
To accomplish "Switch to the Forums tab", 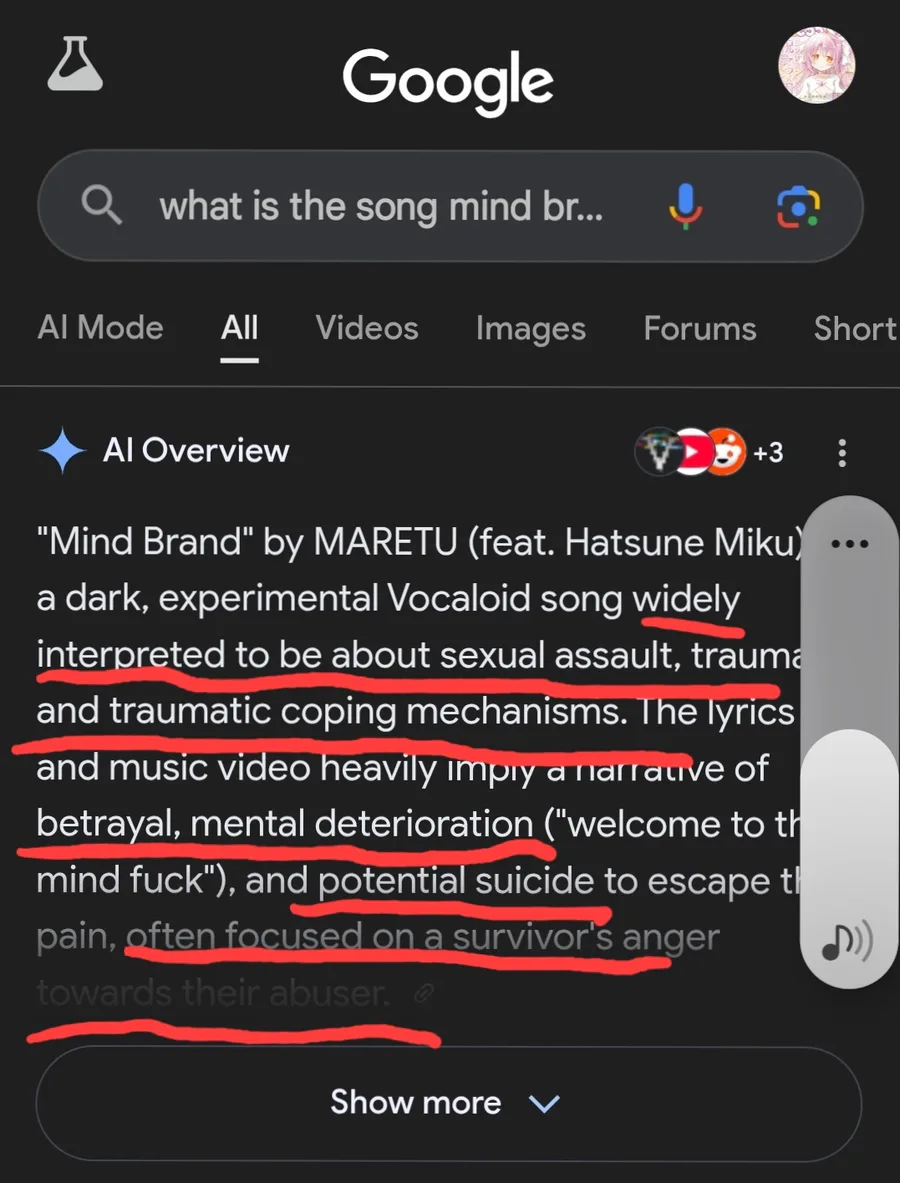I will coord(700,328).
